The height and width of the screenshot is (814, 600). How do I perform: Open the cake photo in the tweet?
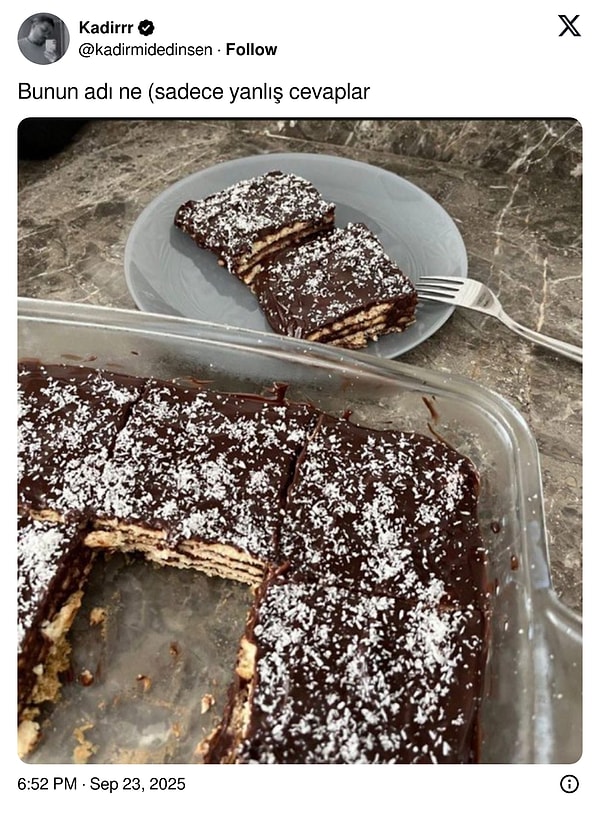pos(299,440)
